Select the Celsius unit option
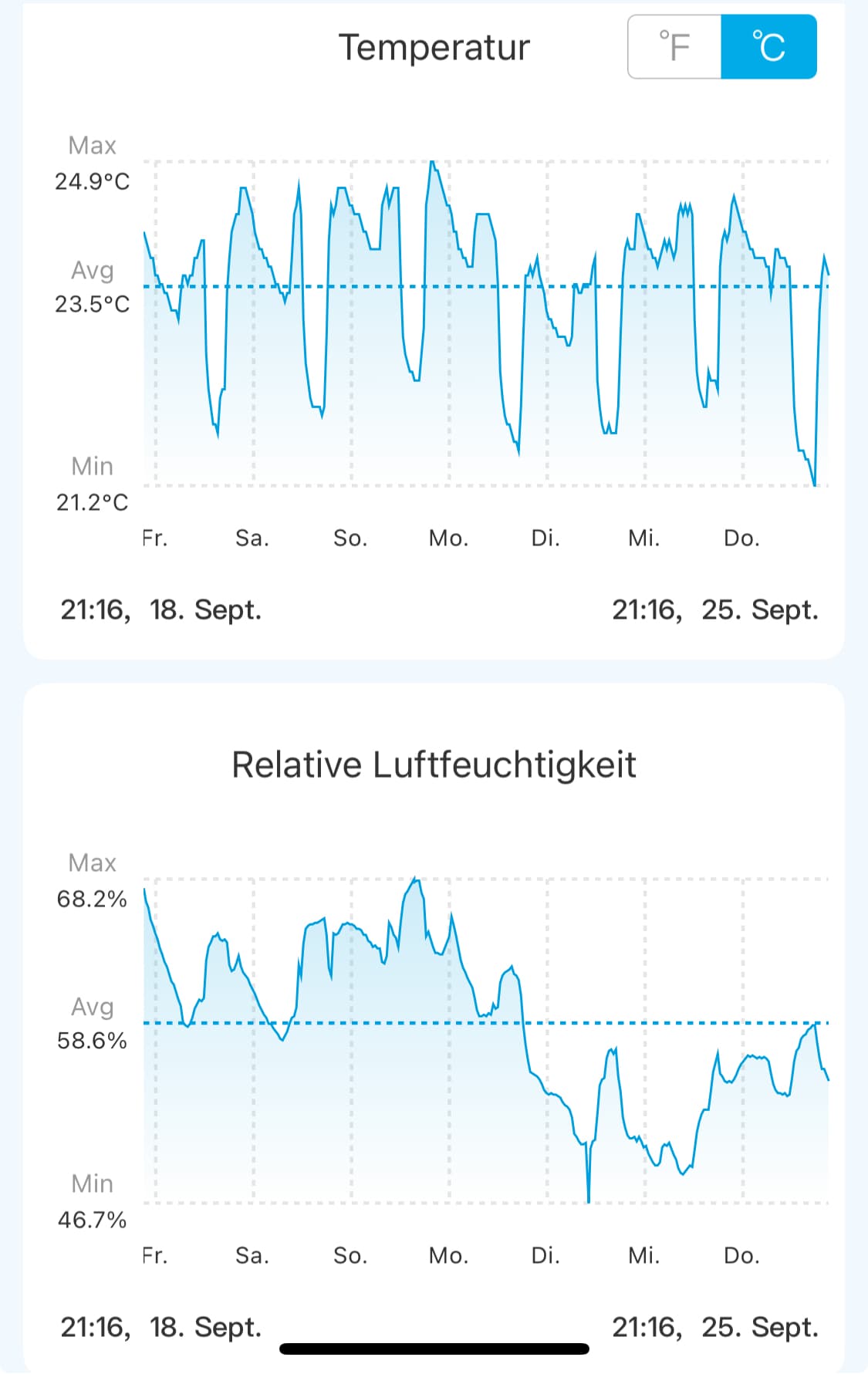 (x=768, y=47)
